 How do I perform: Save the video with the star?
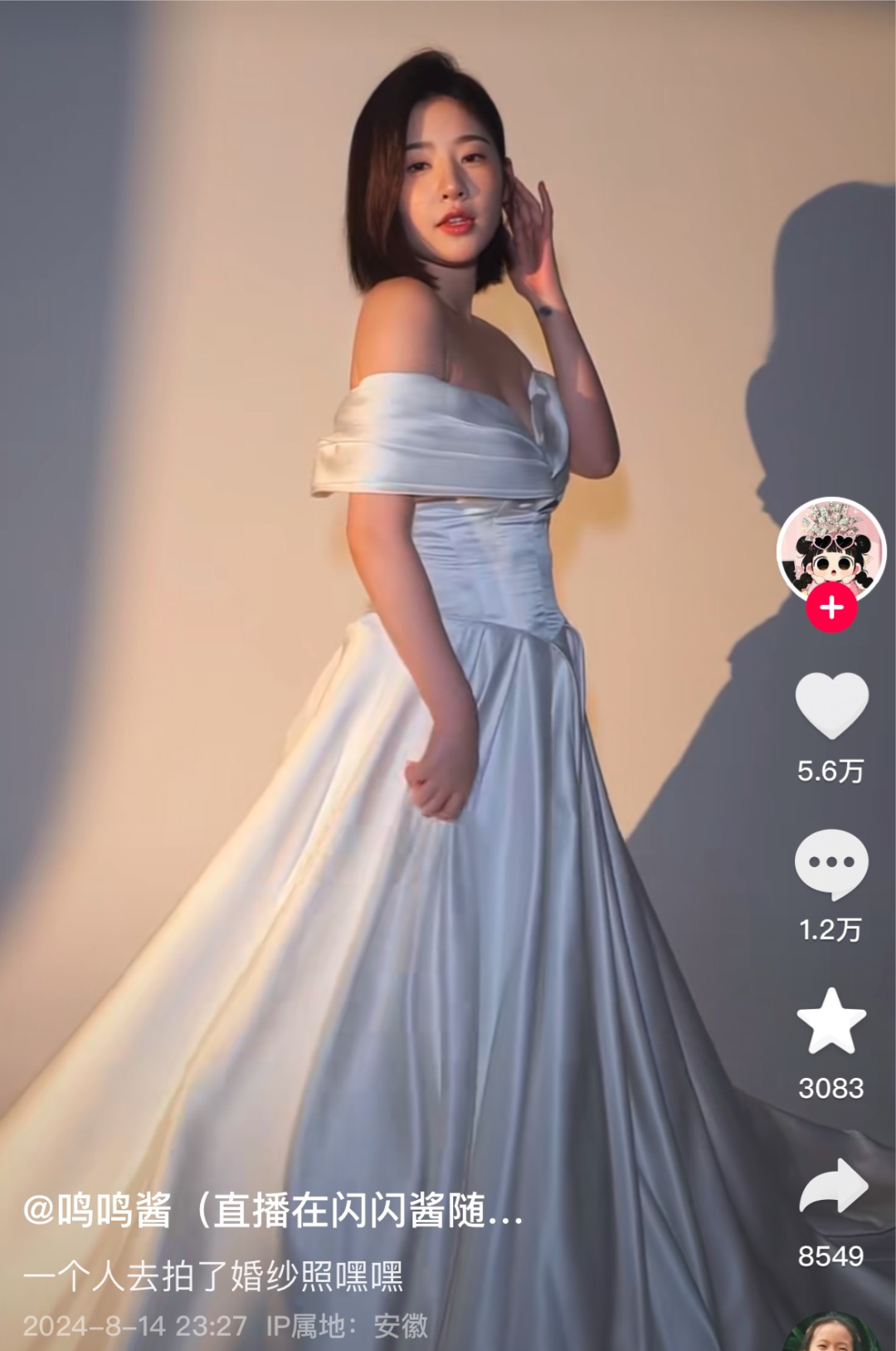pos(831,1021)
